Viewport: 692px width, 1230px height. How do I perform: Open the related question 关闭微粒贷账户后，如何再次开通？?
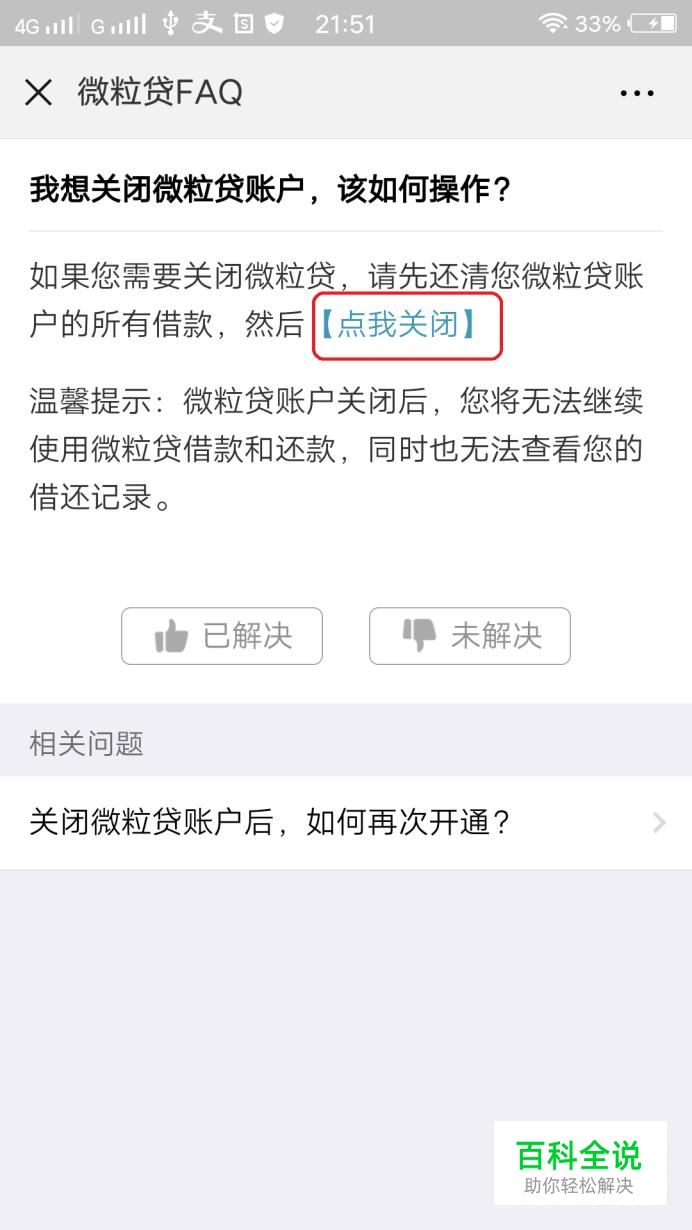coord(346,823)
